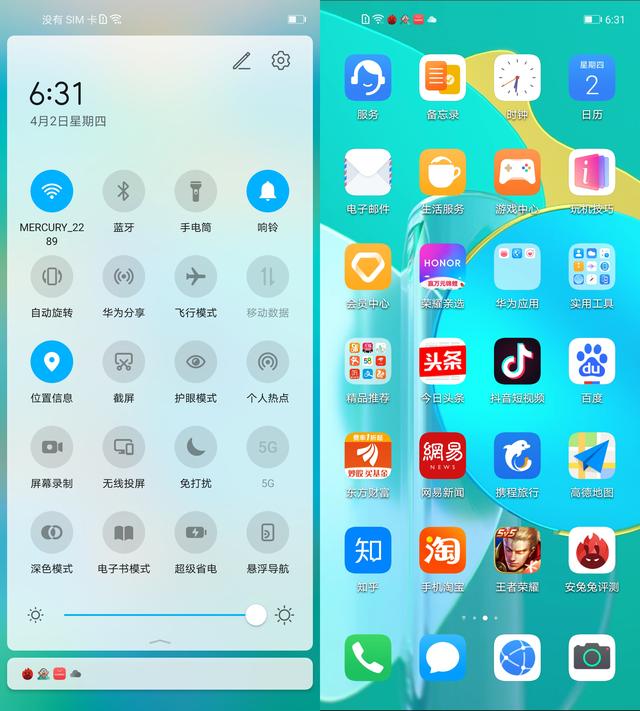
Task: Turn on 免打扰 do not disturb
Action: [196, 447]
